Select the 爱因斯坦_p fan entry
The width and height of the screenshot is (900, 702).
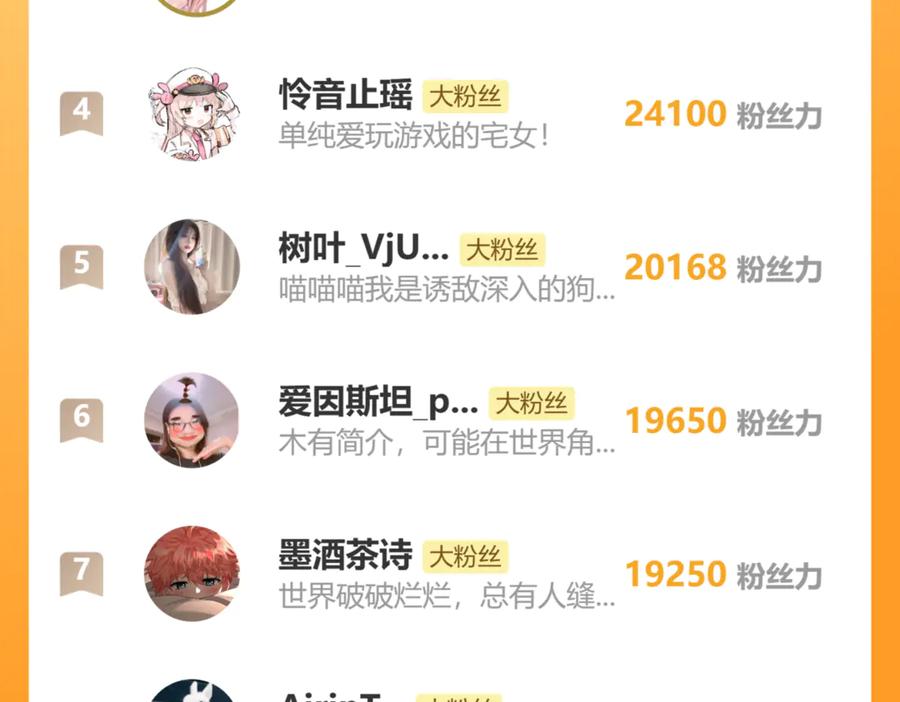pos(378,403)
